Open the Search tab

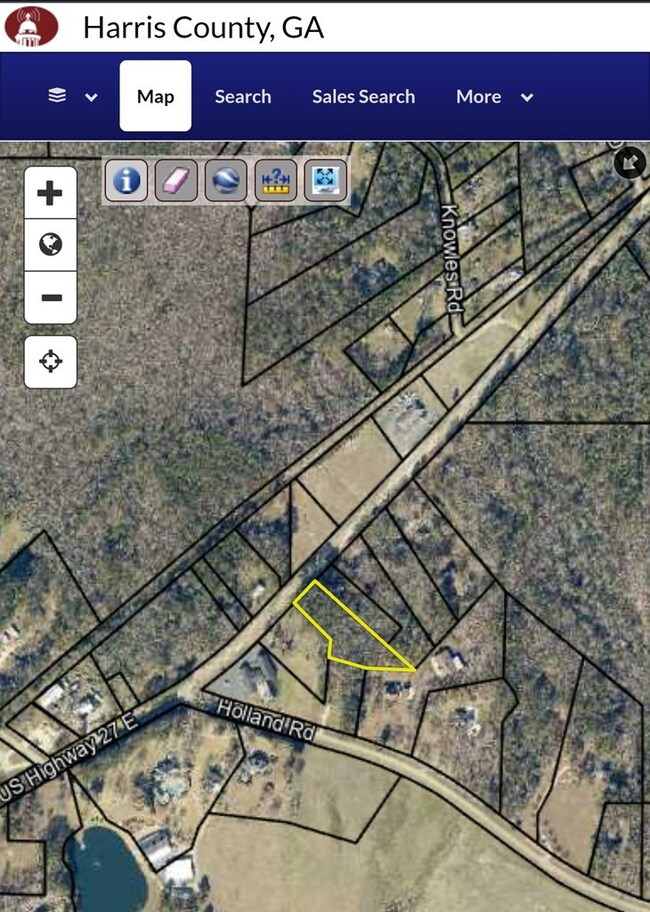[243, 96]
